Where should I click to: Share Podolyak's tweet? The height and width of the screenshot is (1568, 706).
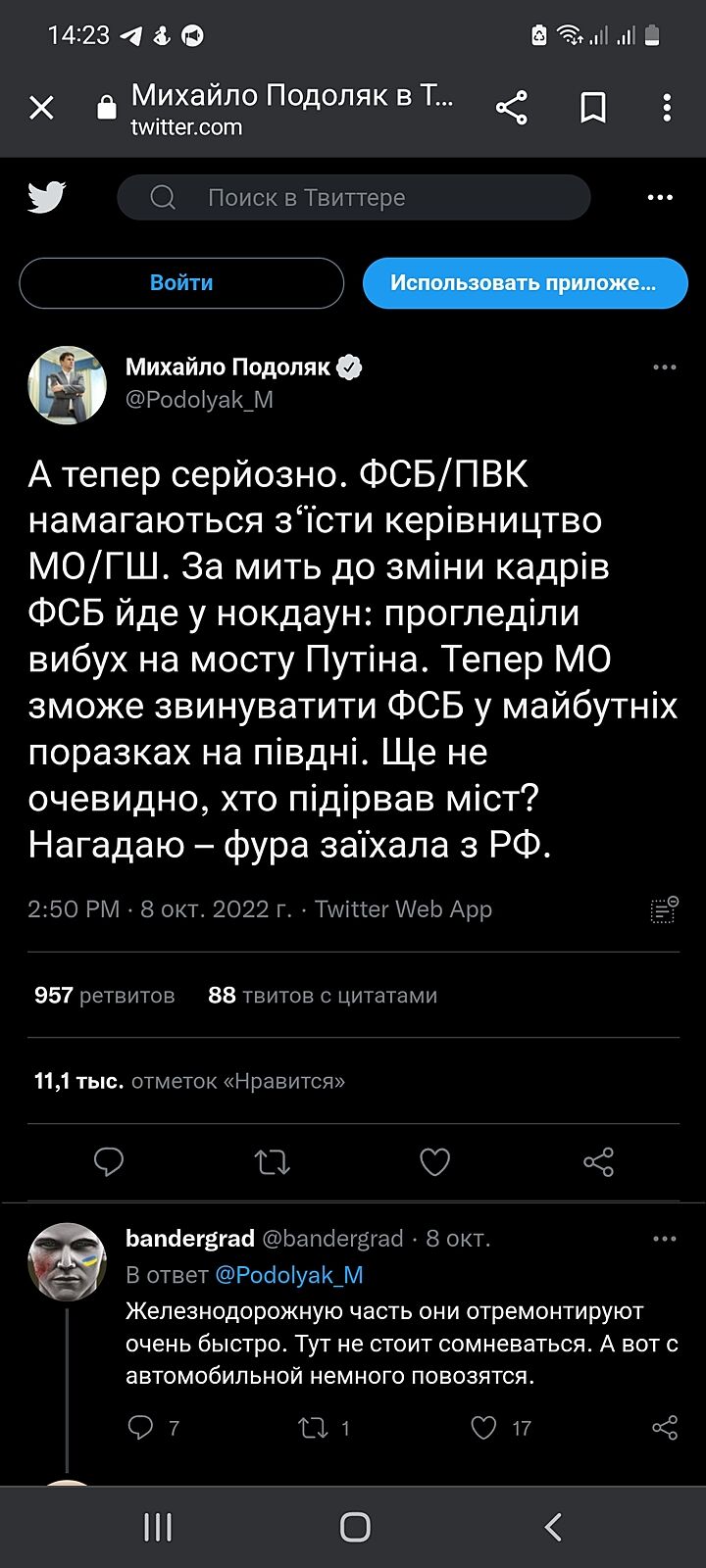pos(598,1162)
